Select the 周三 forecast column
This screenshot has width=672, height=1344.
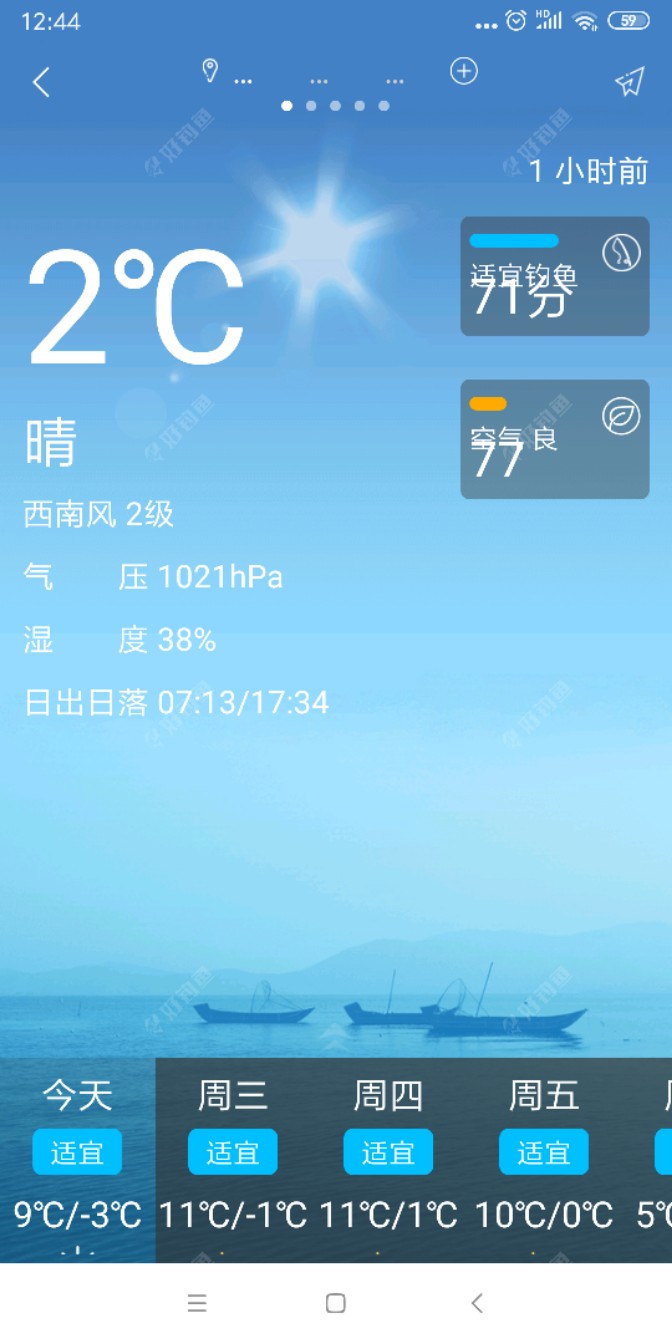click(233, 1160)
